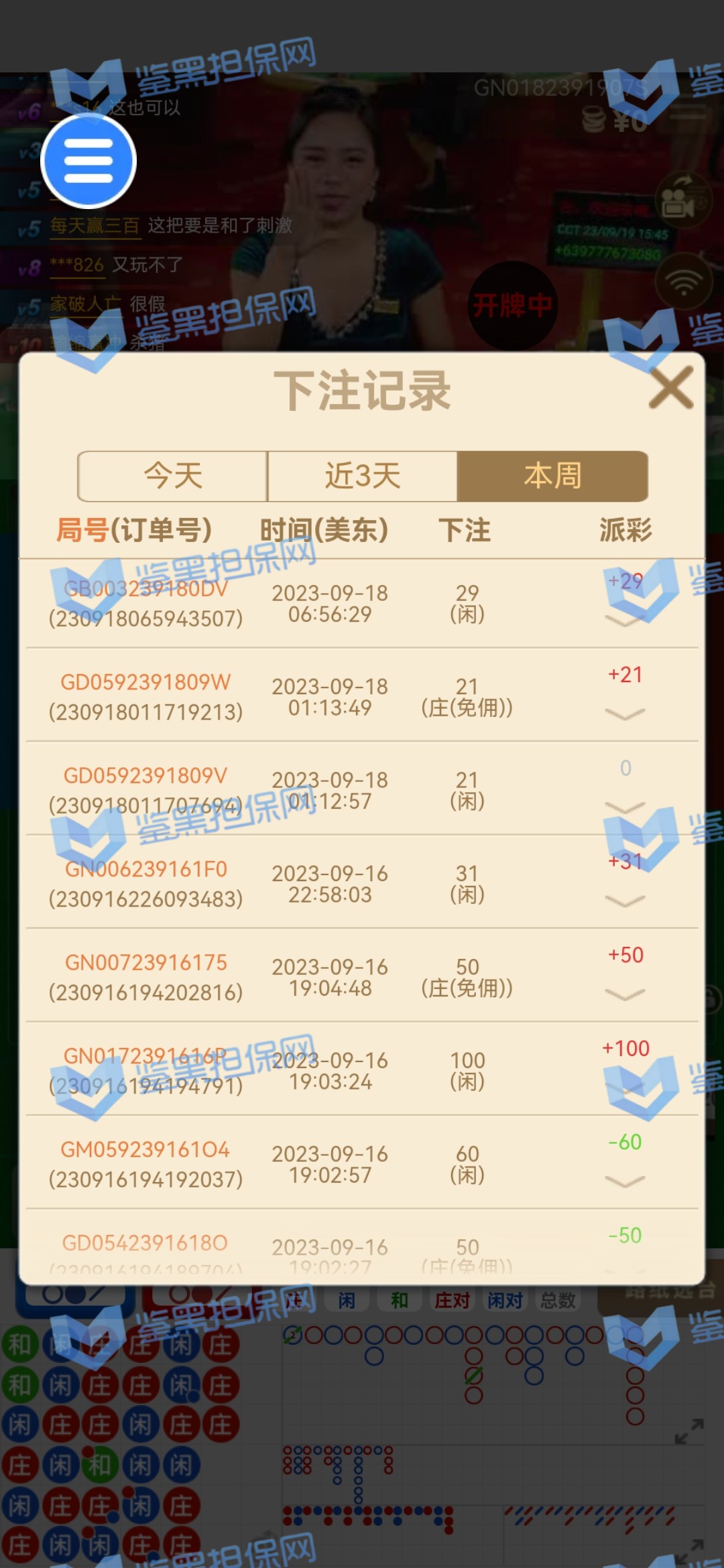Switch to the 今天 tab
Screen dimensions: 724x1568
click(173, 476)
